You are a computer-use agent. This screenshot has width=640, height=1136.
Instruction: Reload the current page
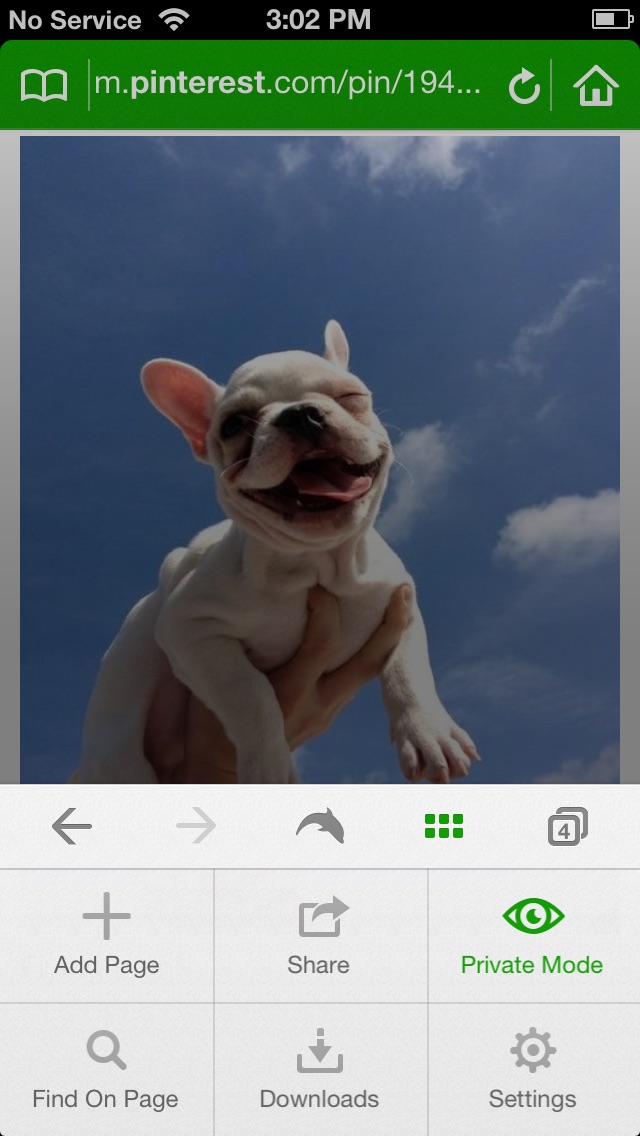[x=523, y=87]
